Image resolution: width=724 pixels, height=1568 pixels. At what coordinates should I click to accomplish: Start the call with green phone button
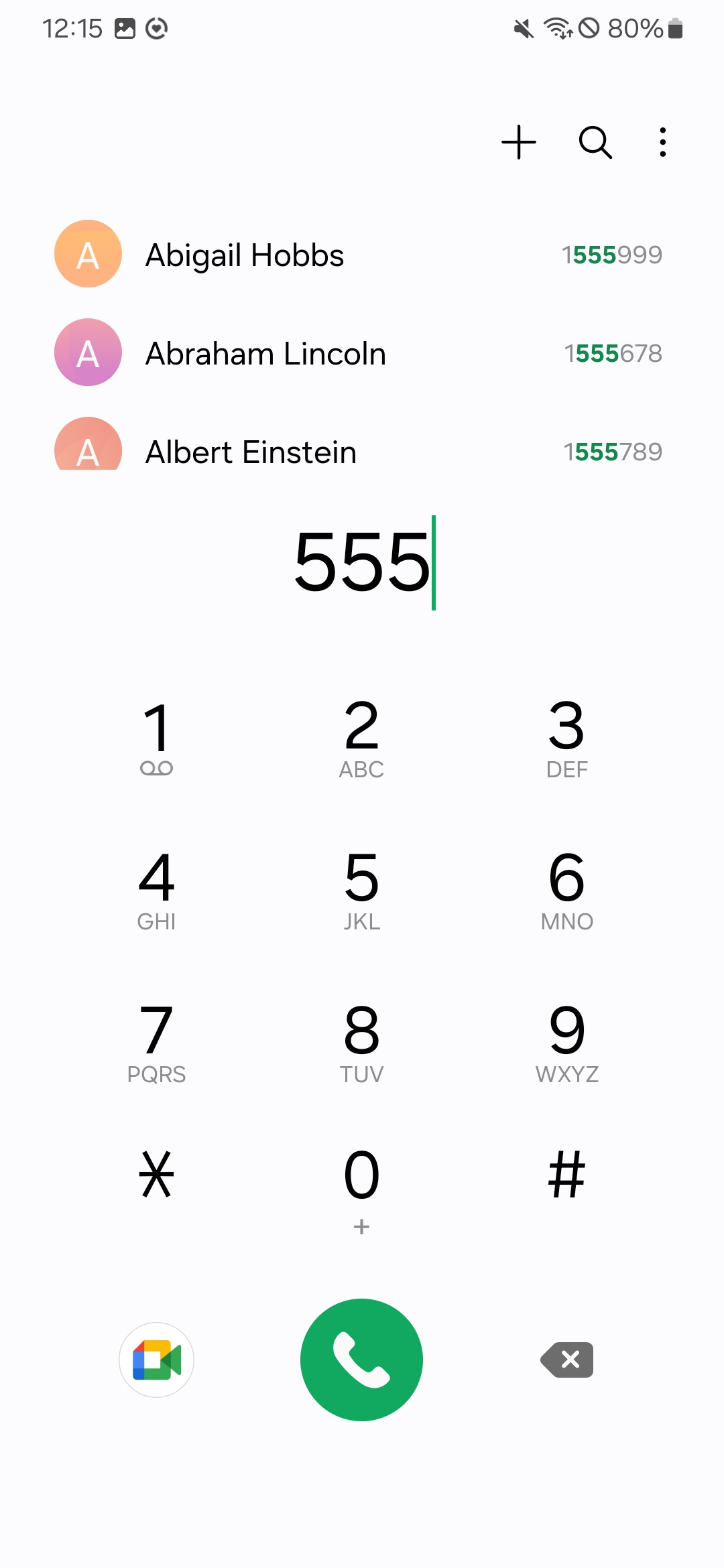point(362,1360)
